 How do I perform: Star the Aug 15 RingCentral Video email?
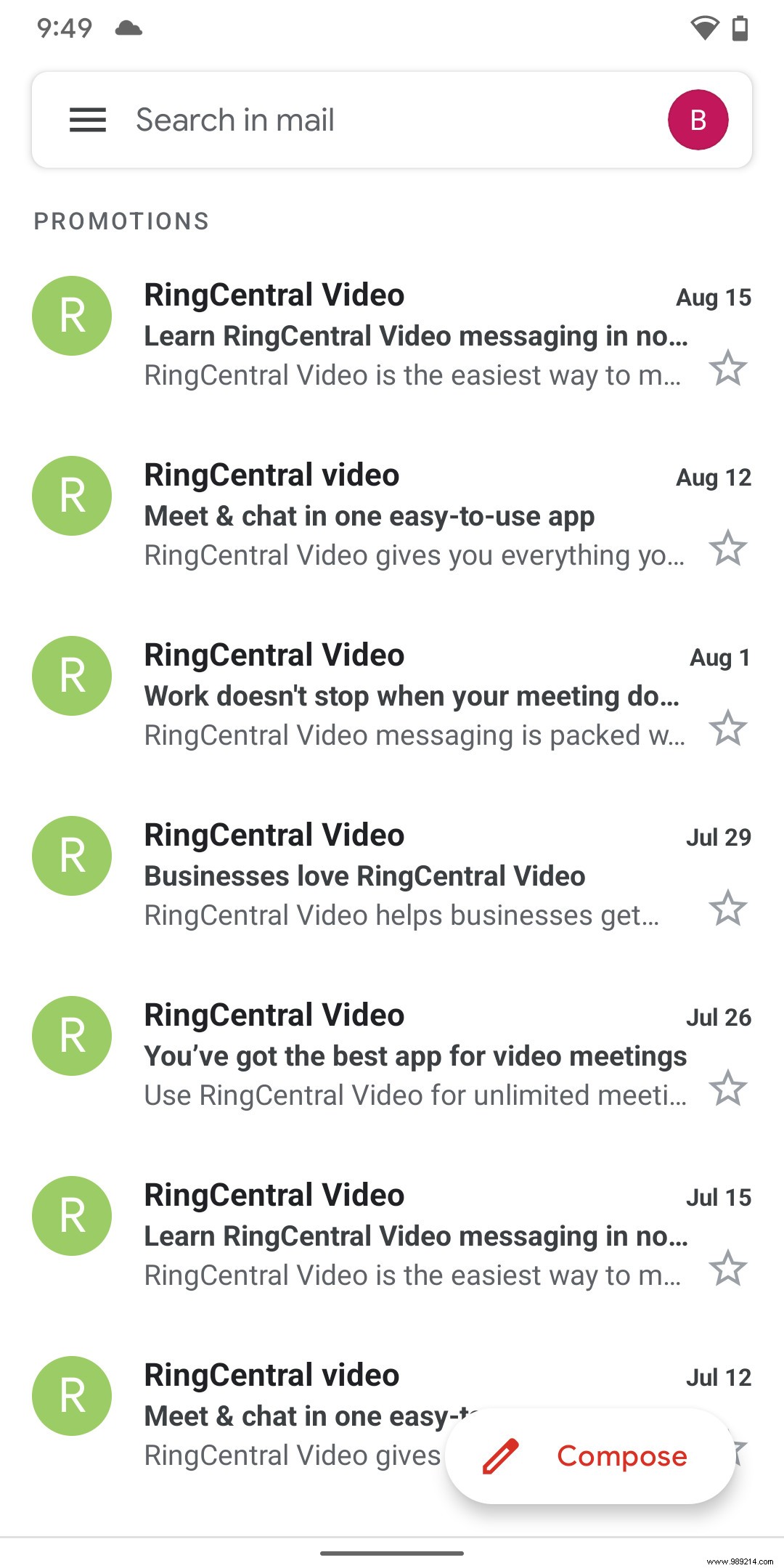tap(728, 370)
